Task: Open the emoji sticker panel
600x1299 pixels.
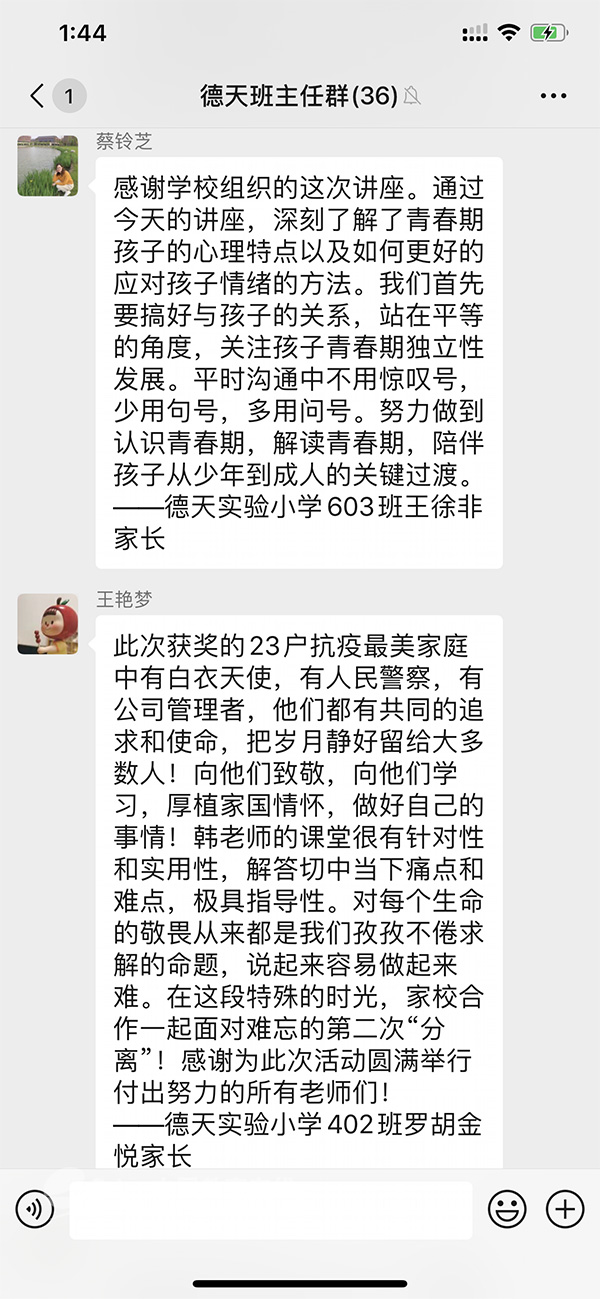Action: pos(507,1210)
